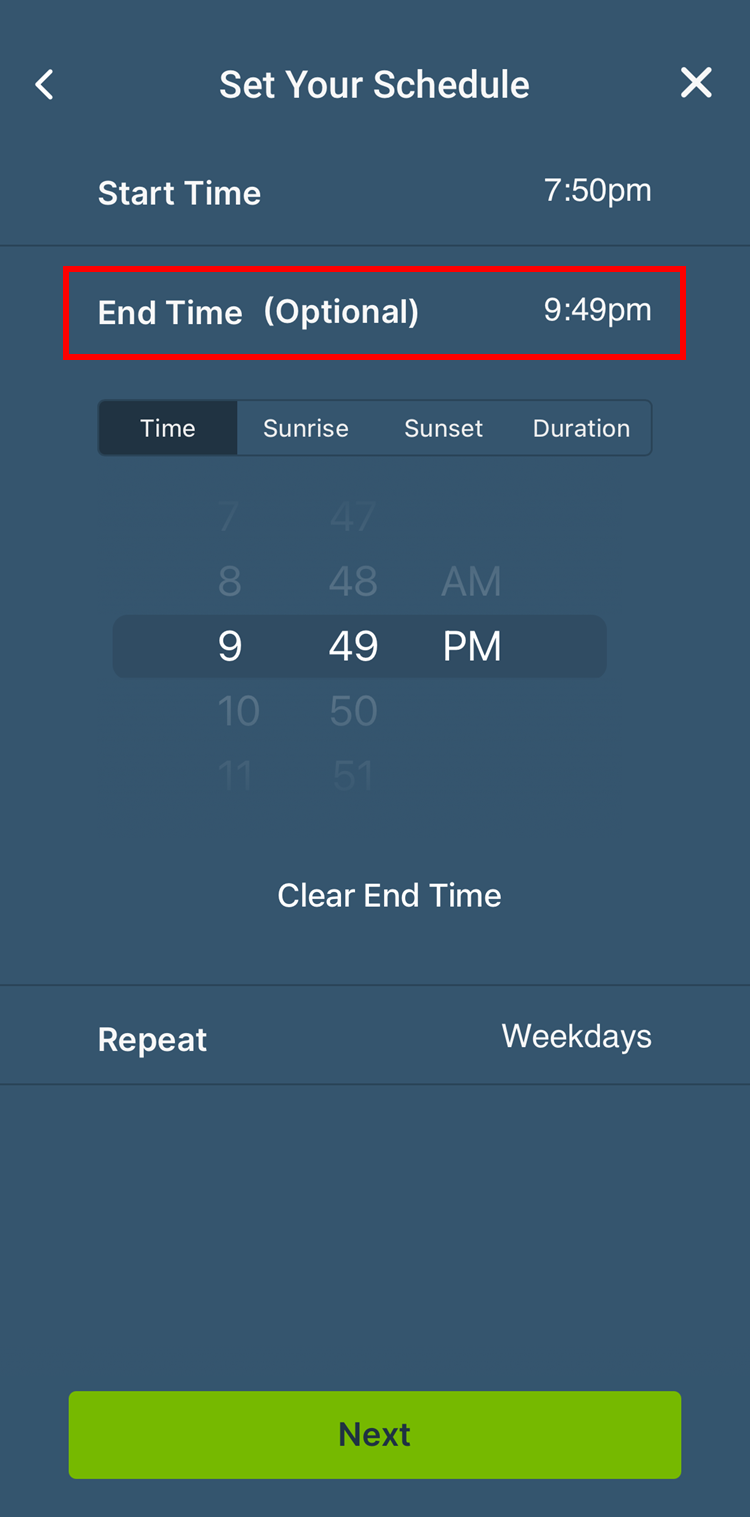750x1517 pixels.
Task: Switch to the Sunrise option
Action: coord(306,428)
